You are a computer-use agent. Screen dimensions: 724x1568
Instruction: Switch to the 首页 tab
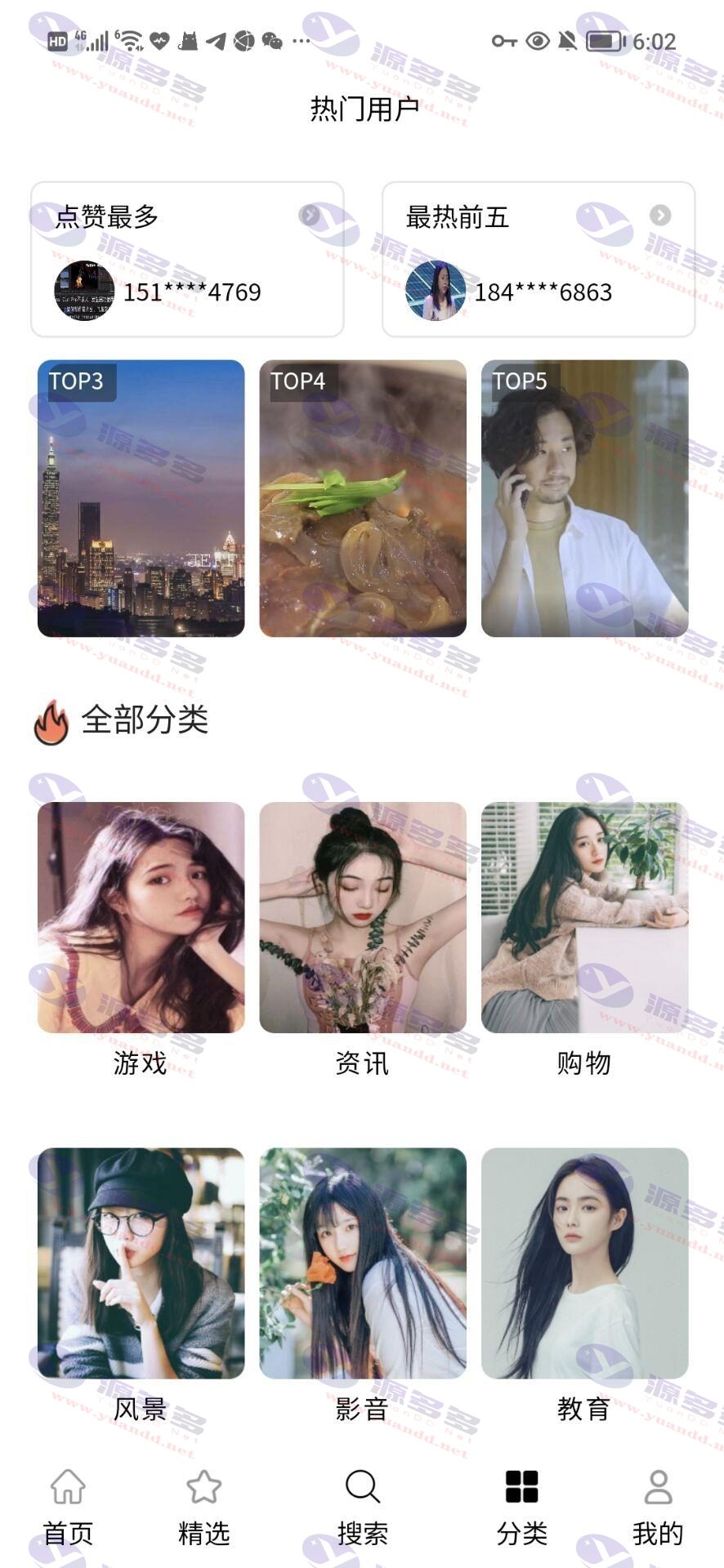(68, 1508)
